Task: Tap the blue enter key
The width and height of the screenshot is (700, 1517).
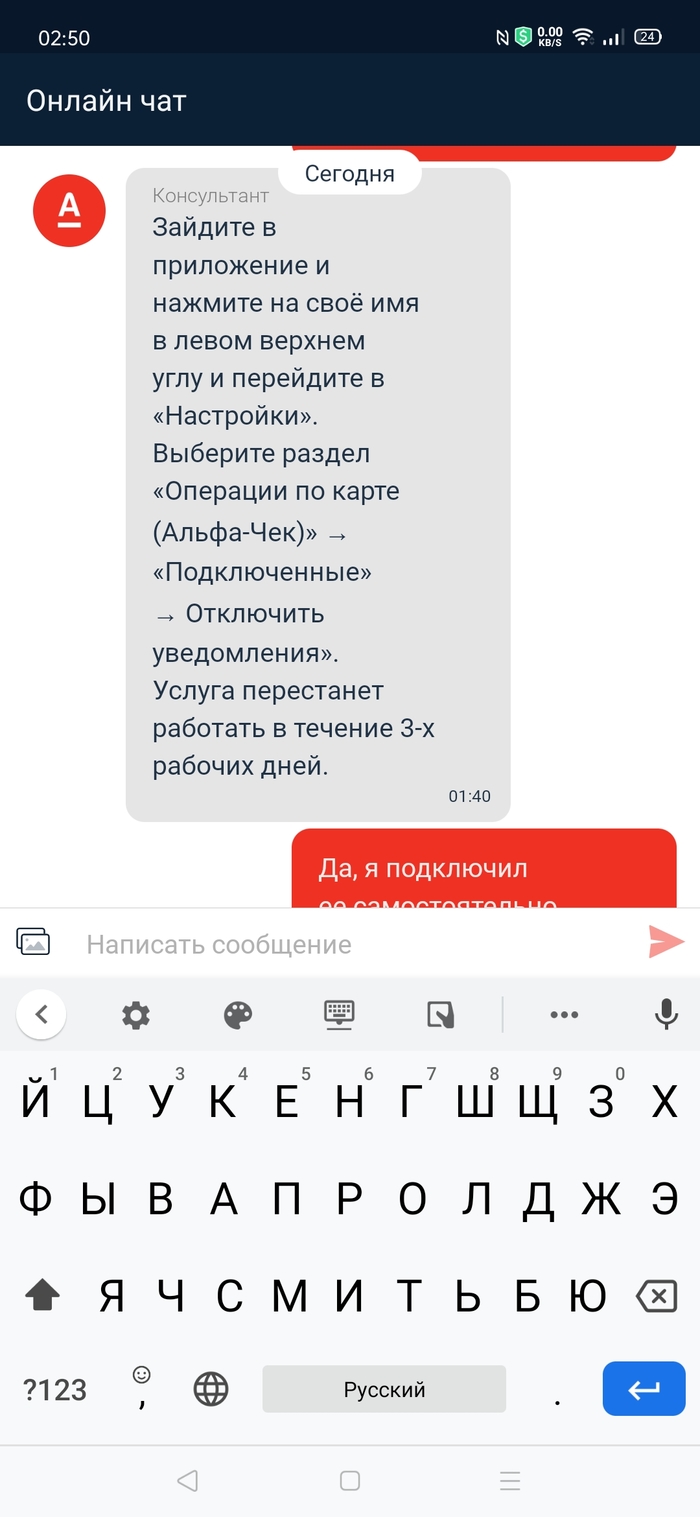Action: [643, 1389]
